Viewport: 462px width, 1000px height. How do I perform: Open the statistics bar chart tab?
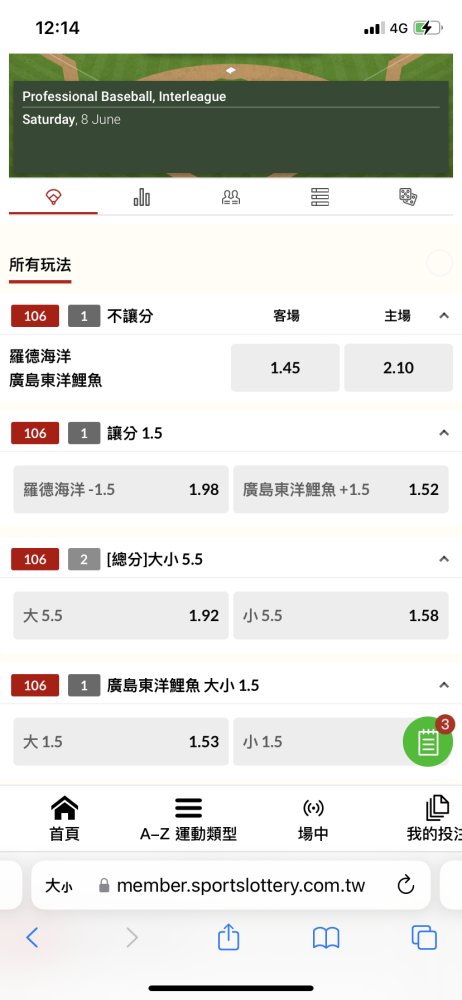click(x=142, y=197)
